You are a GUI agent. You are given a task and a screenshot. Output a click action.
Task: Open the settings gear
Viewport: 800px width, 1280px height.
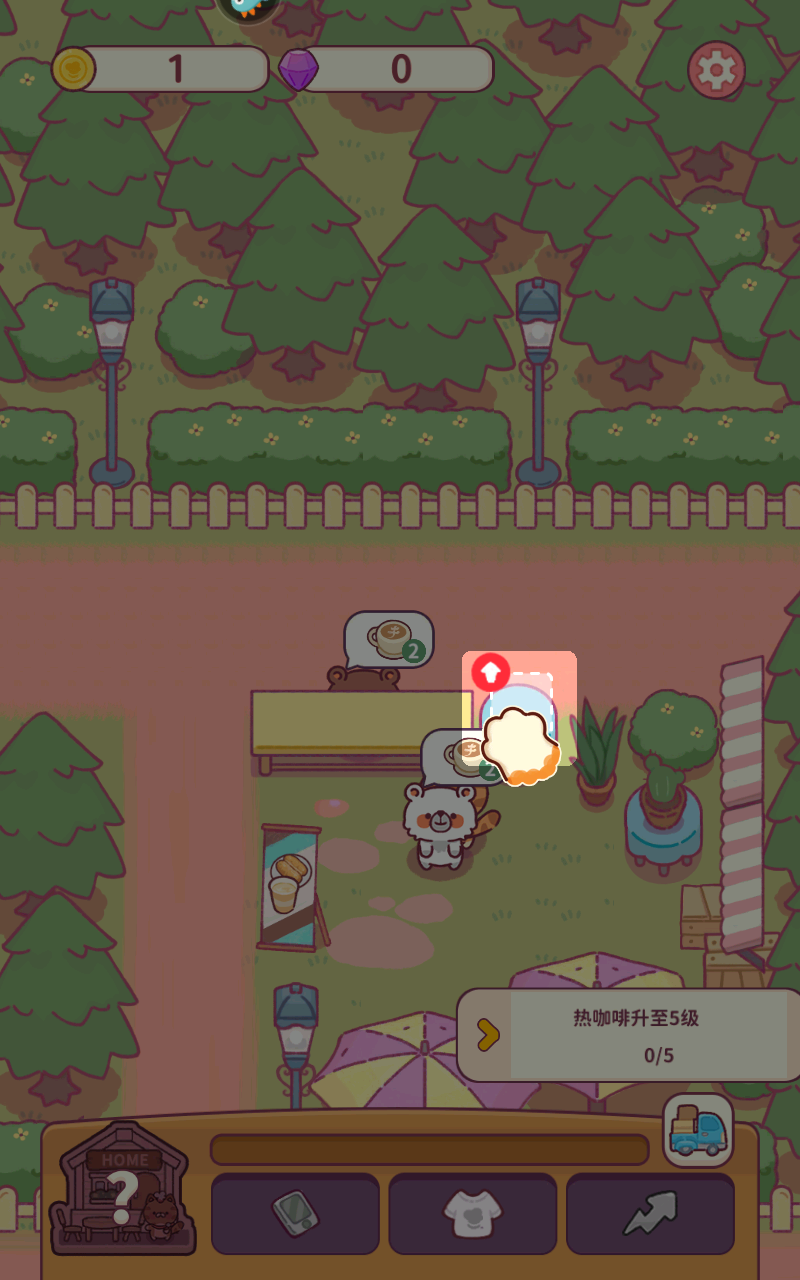click(716, 70)
